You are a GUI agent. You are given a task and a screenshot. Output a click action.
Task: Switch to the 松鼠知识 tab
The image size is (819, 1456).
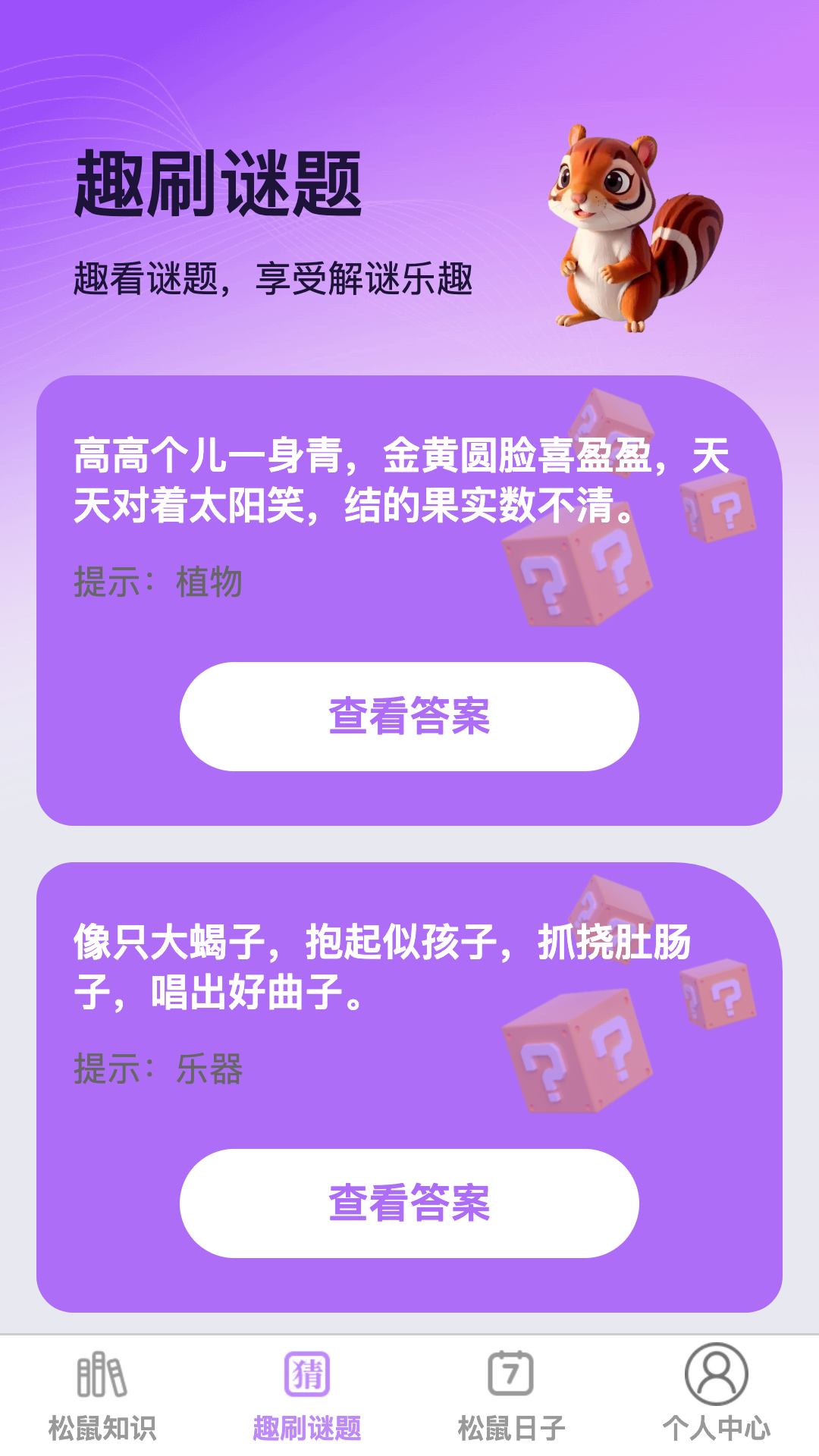coord(101,1423)
